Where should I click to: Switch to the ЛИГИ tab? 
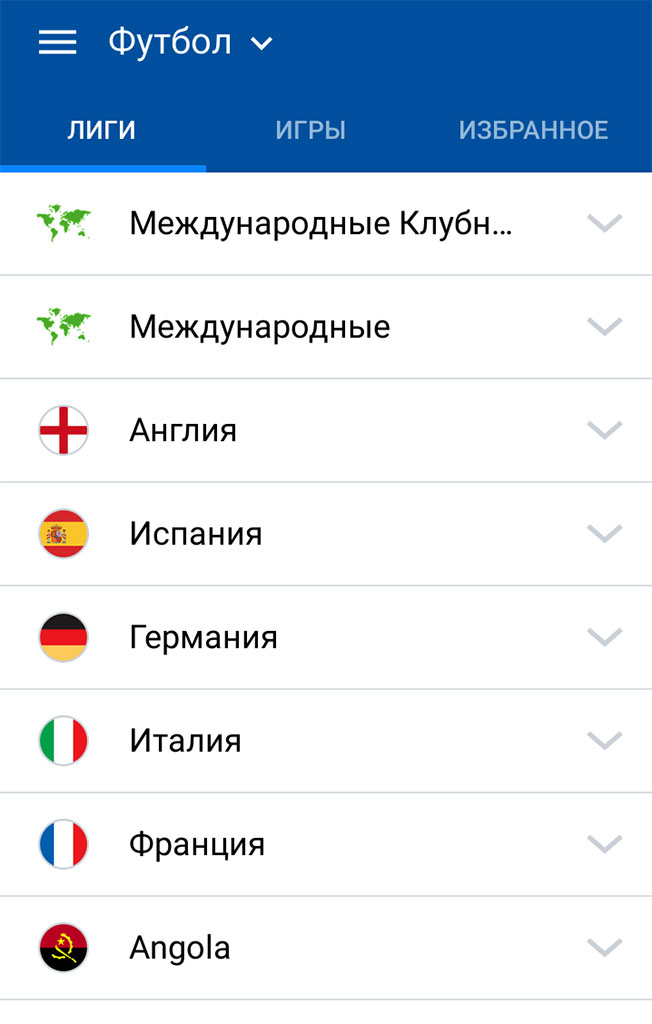click(102, 130)
